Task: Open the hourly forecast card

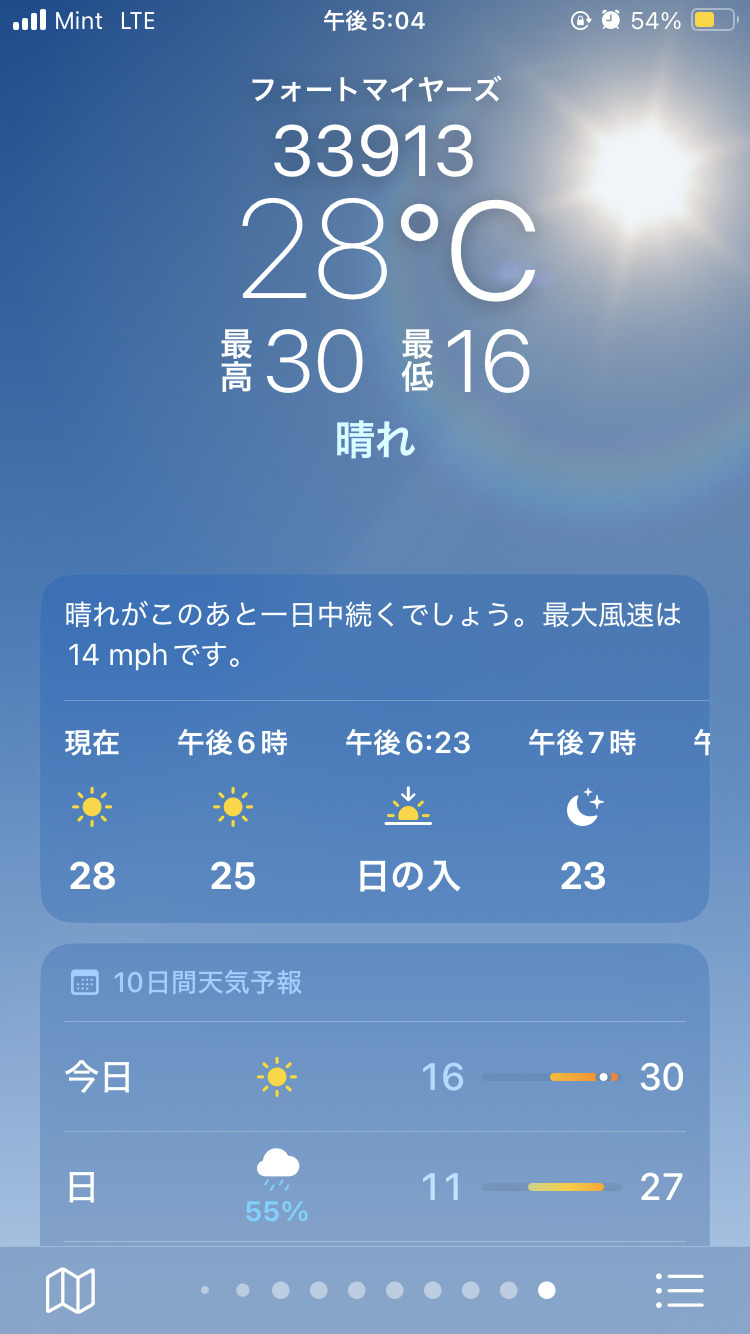Action: 374,810
